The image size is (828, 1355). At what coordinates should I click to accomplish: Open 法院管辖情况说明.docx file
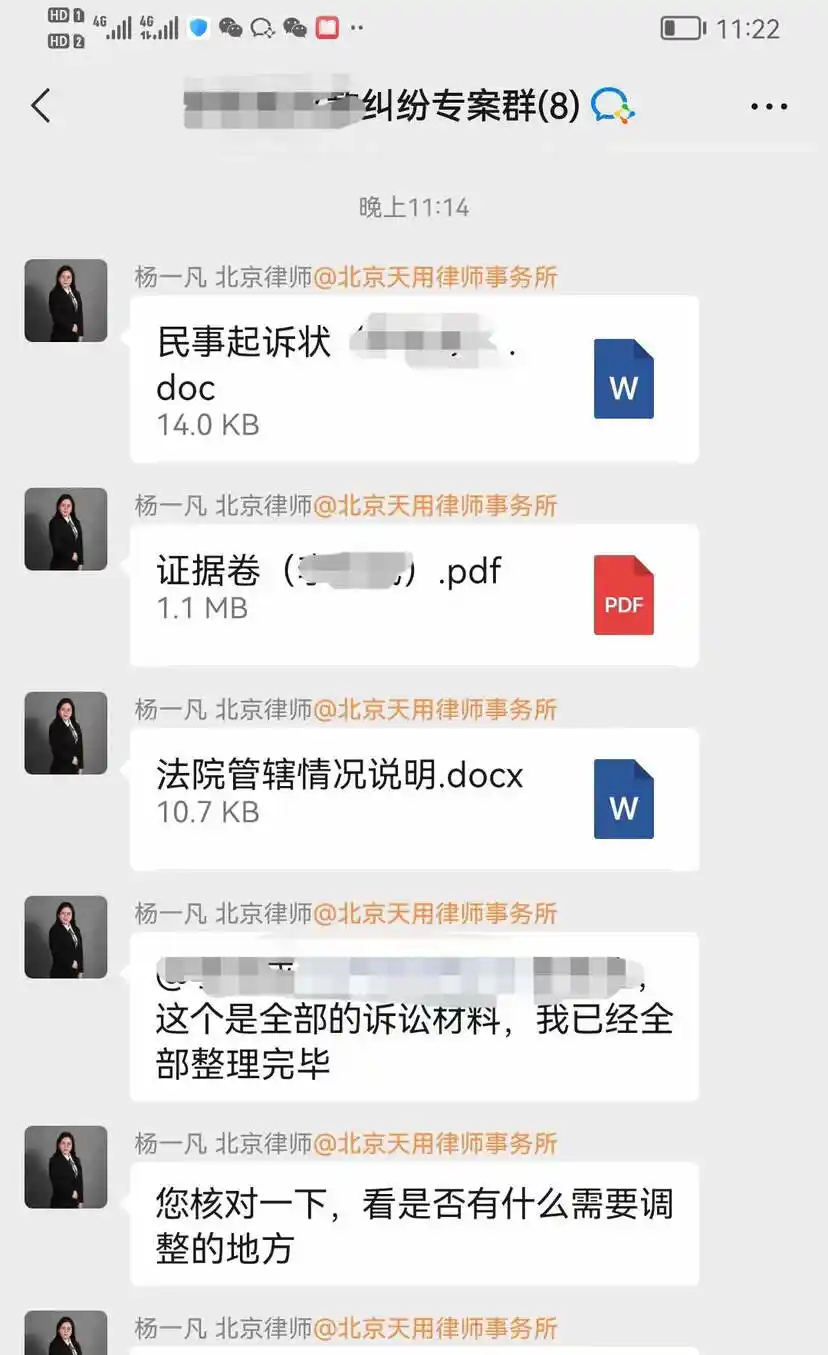[414, 799]
